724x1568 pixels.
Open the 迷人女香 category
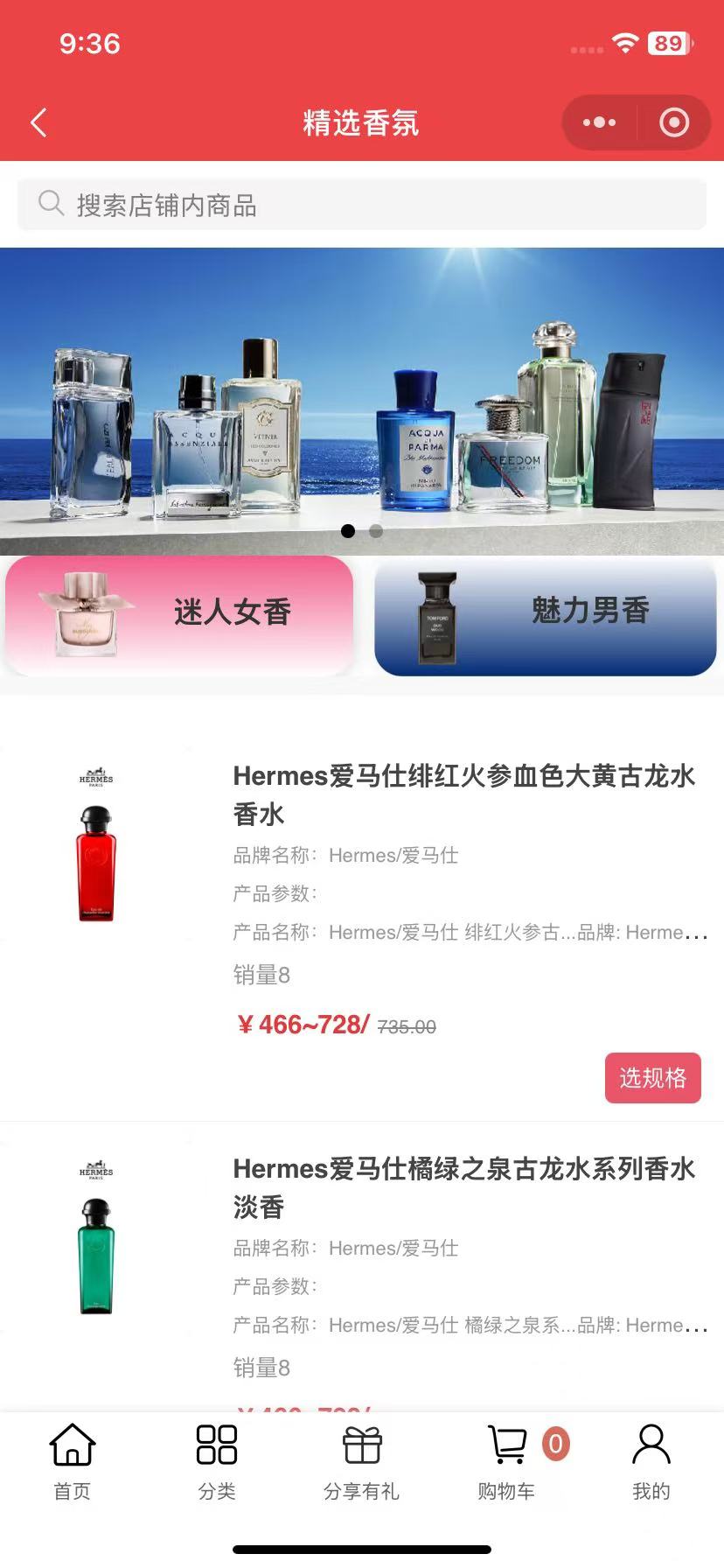point(179,614)
